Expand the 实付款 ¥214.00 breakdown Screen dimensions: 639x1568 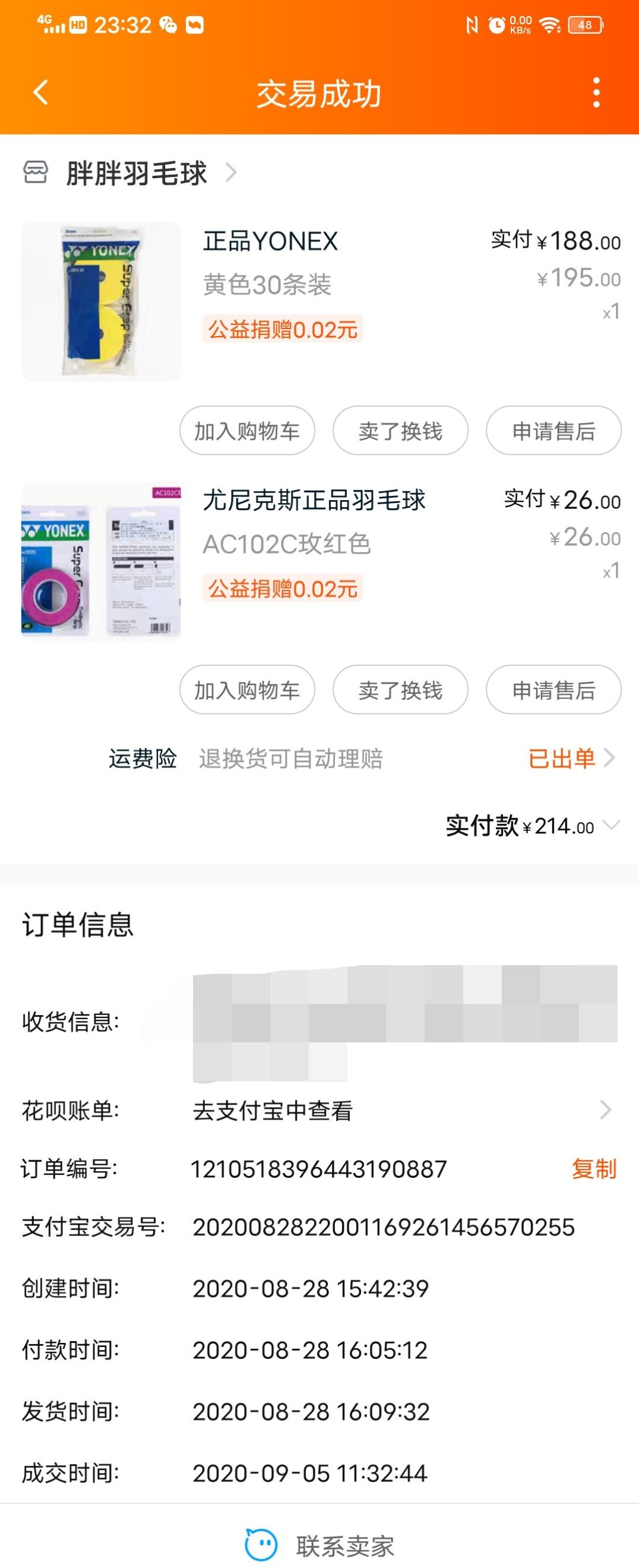[x=610, y=826]
